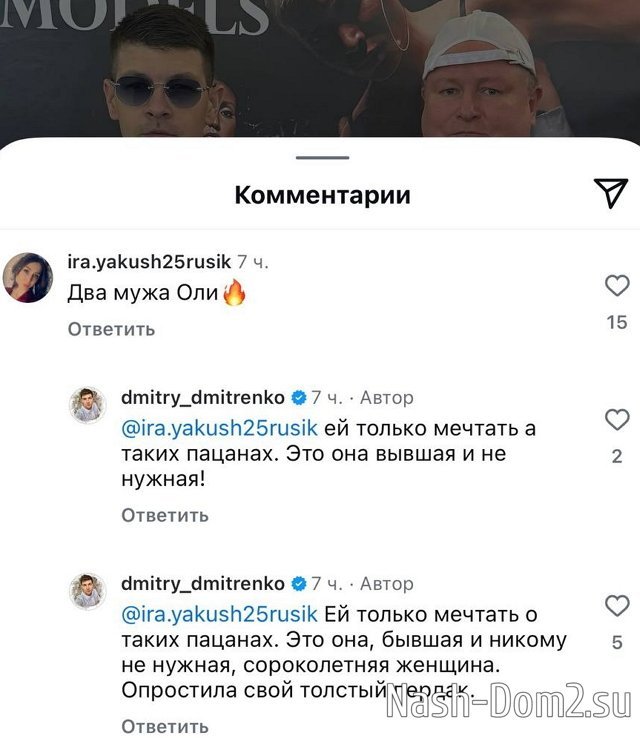Viewport: 640px width, 738px height.
Task: Reply to the dmitry_dmitrenko comment ending 'не нужная!'
Action: [x=165, y=515]
